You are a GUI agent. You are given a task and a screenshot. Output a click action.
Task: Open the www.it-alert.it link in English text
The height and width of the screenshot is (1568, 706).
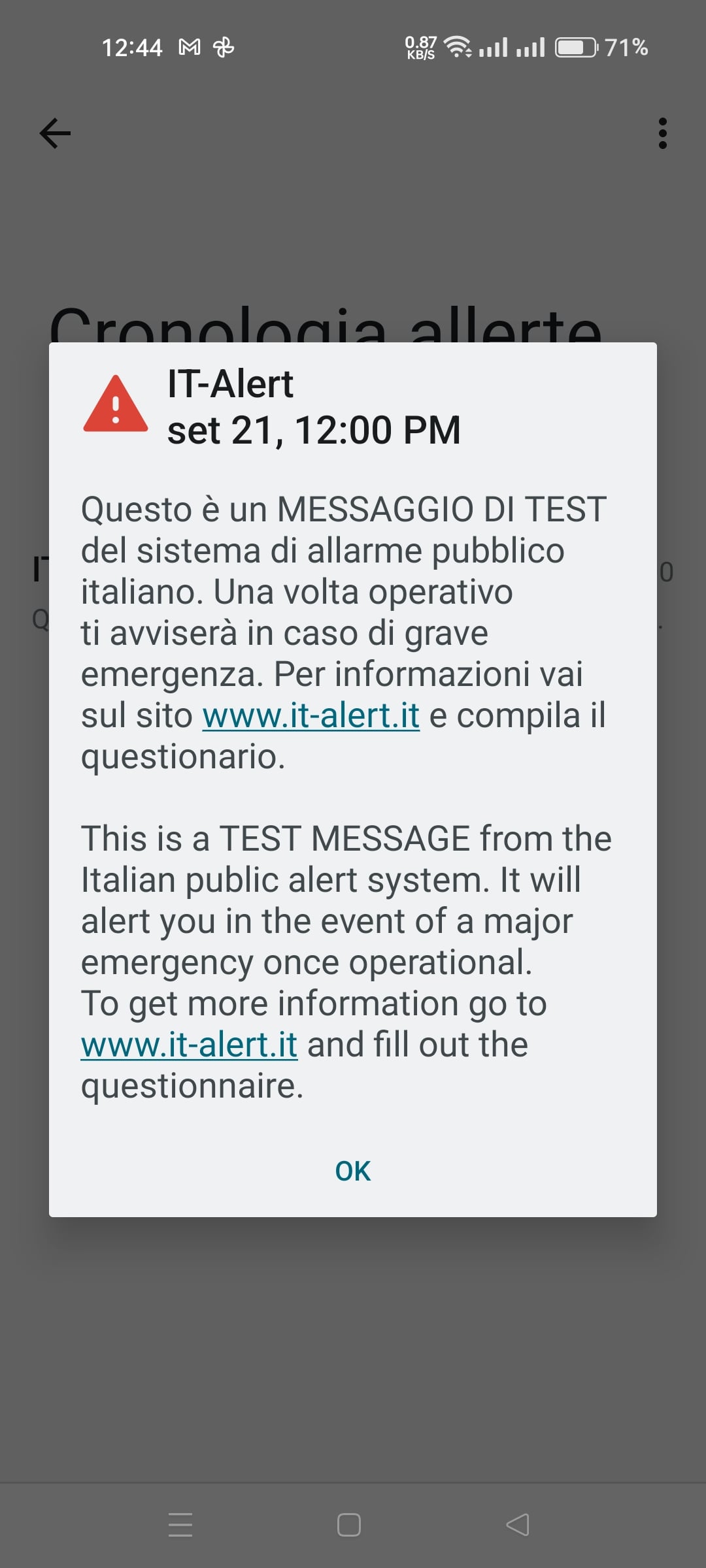pyautogui.click(x=189, y=1045)
